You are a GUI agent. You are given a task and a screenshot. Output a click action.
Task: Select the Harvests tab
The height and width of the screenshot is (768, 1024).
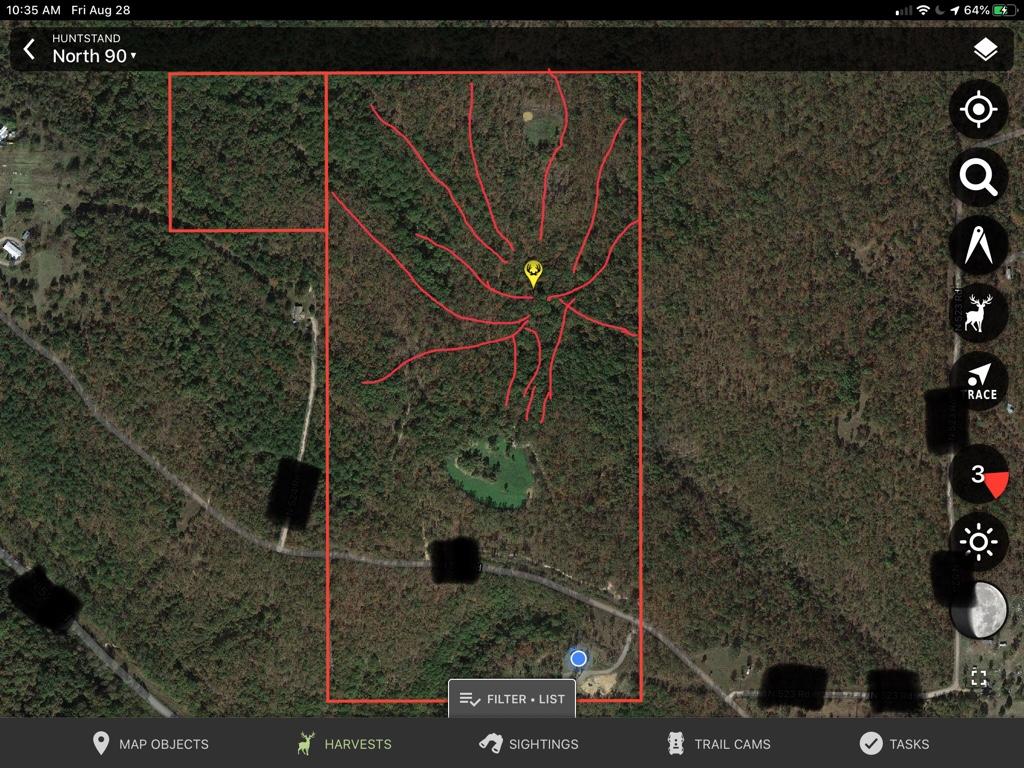tap(345, 744)
